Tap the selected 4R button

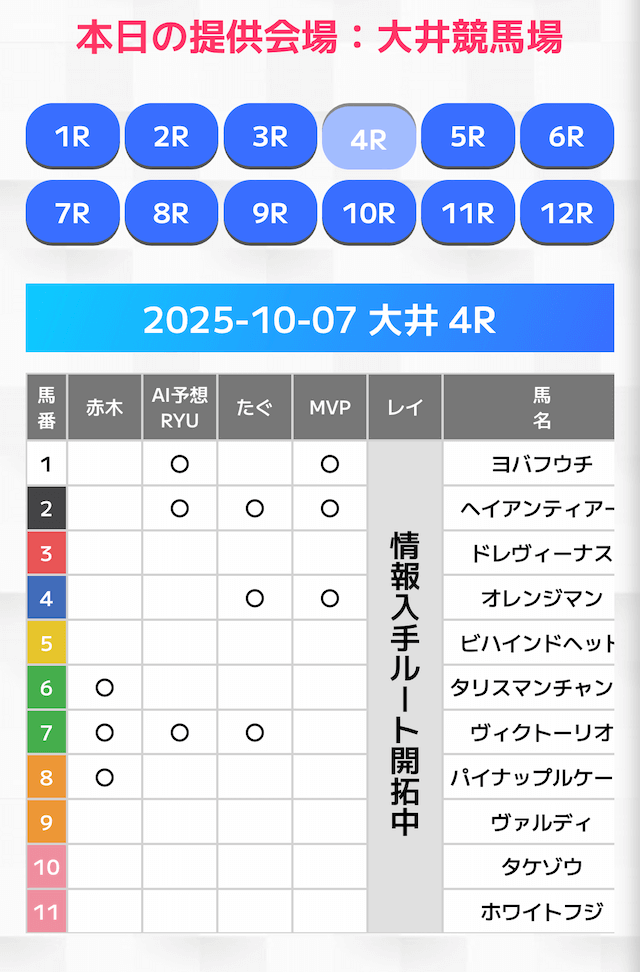369,137
